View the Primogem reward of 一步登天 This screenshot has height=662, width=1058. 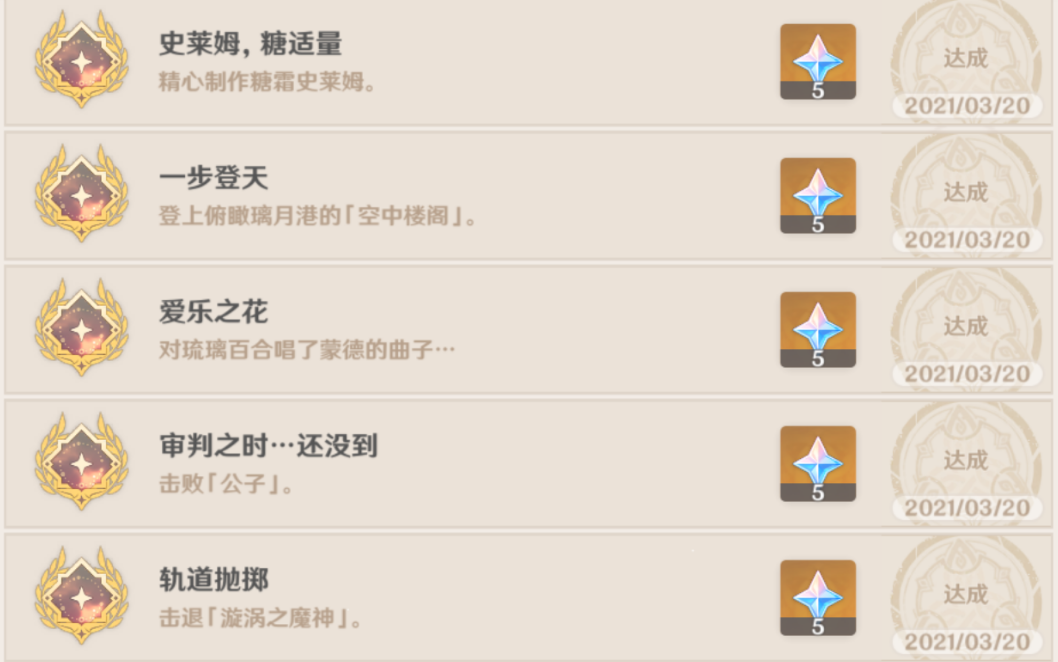click(817, 195)
